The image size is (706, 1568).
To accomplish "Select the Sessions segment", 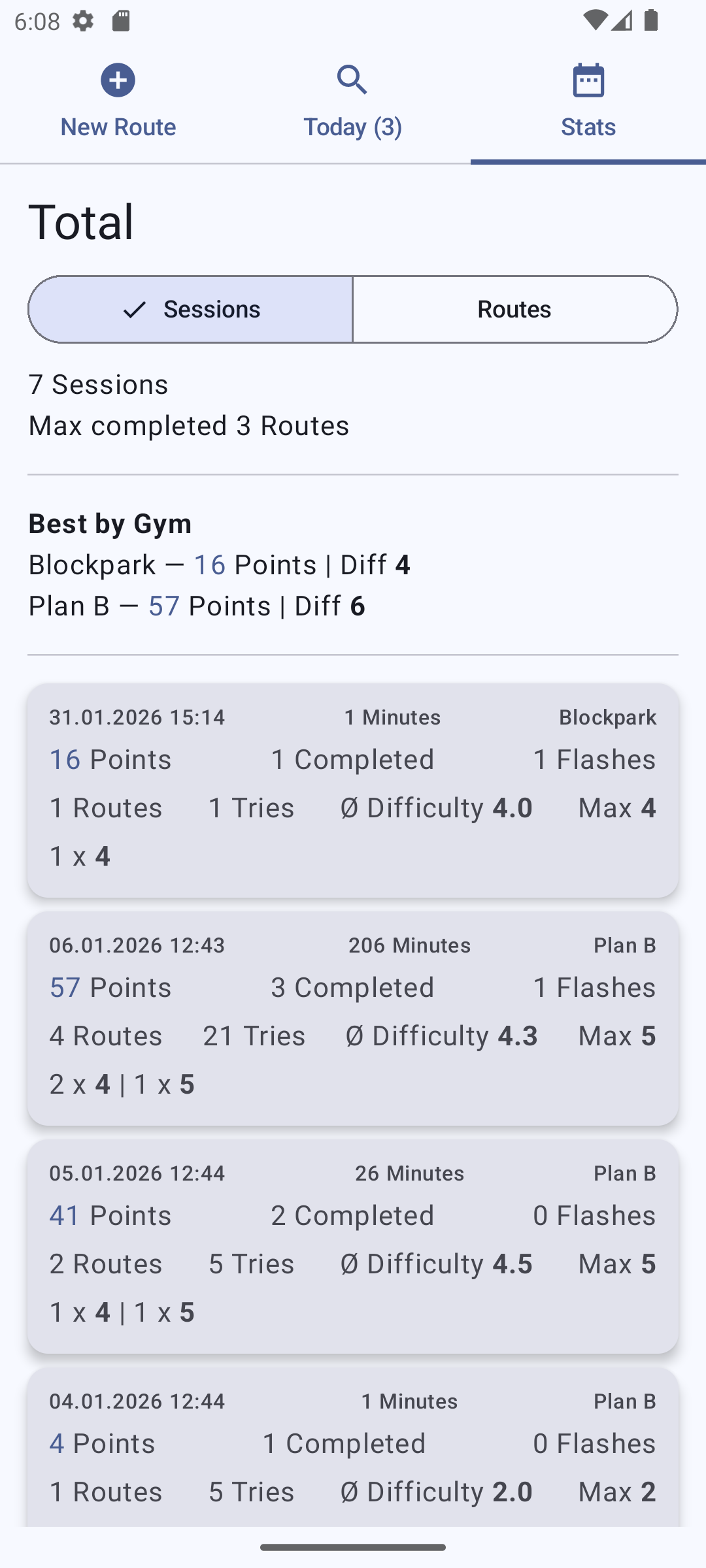I will point(191,309).
